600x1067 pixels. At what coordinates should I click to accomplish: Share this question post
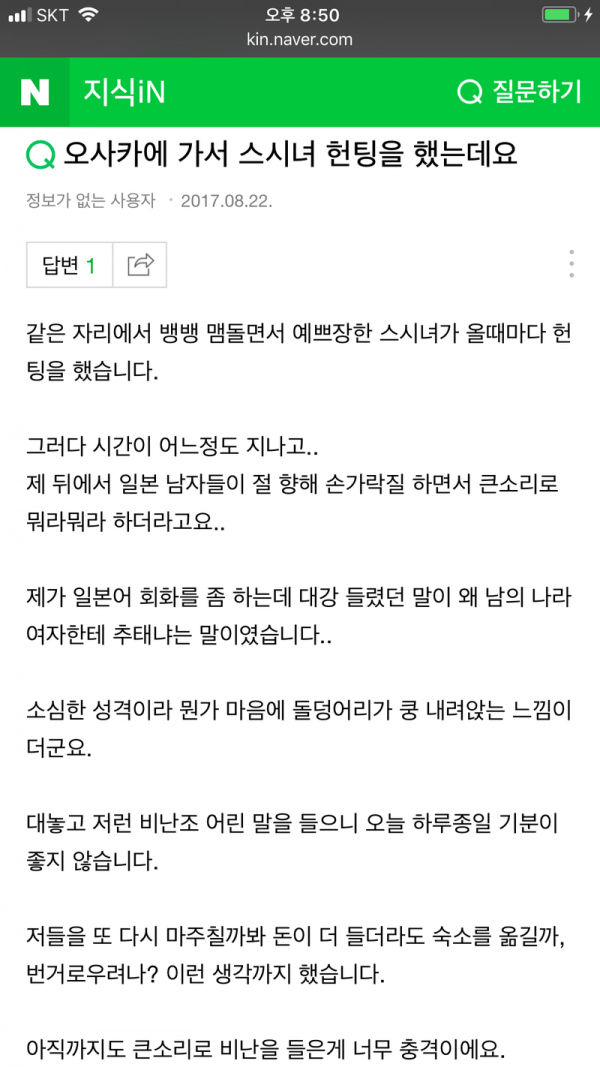(x=140, y=265)
